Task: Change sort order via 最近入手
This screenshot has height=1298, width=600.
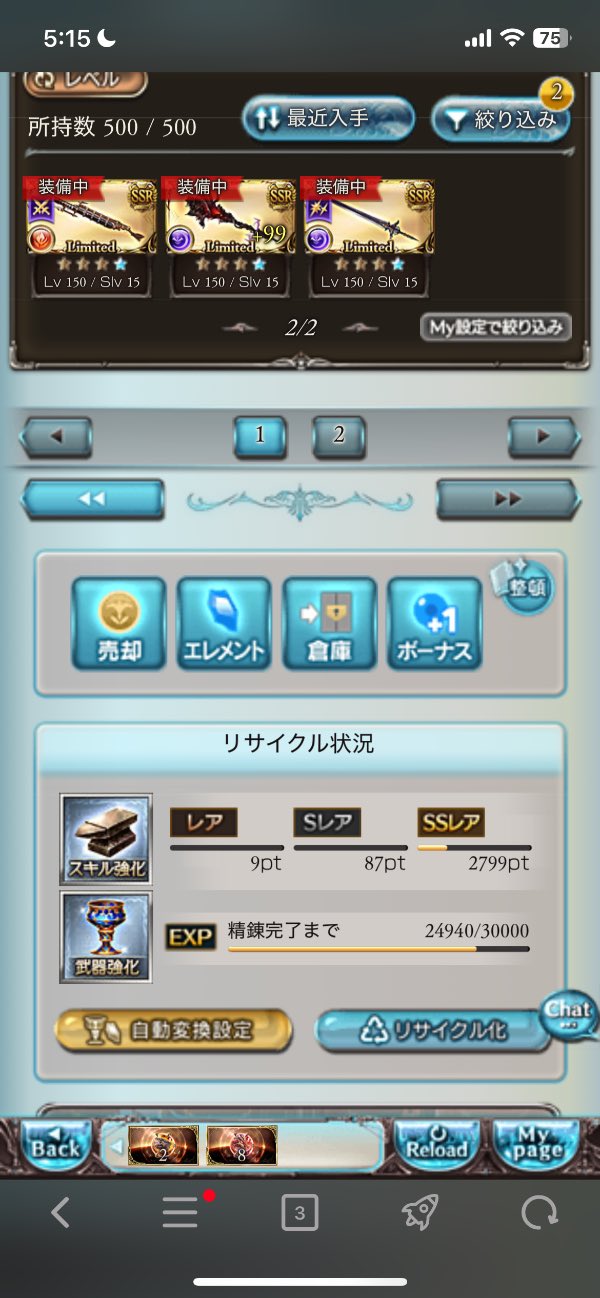Action: tap(327, 119)
